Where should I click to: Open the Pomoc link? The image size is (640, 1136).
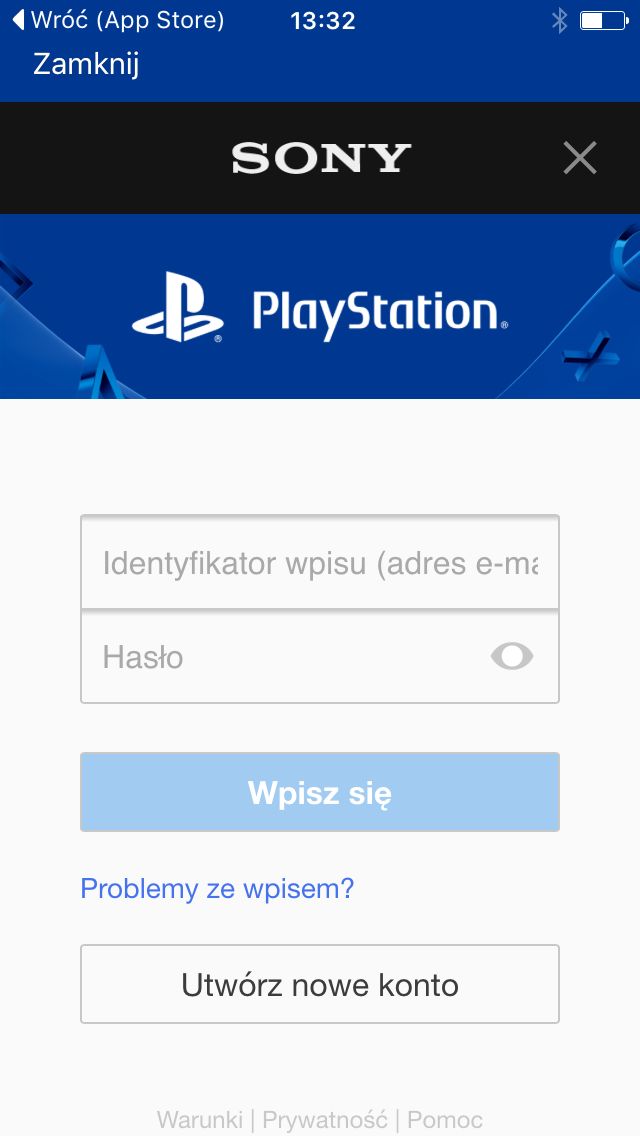click(x=445, y=1119)
